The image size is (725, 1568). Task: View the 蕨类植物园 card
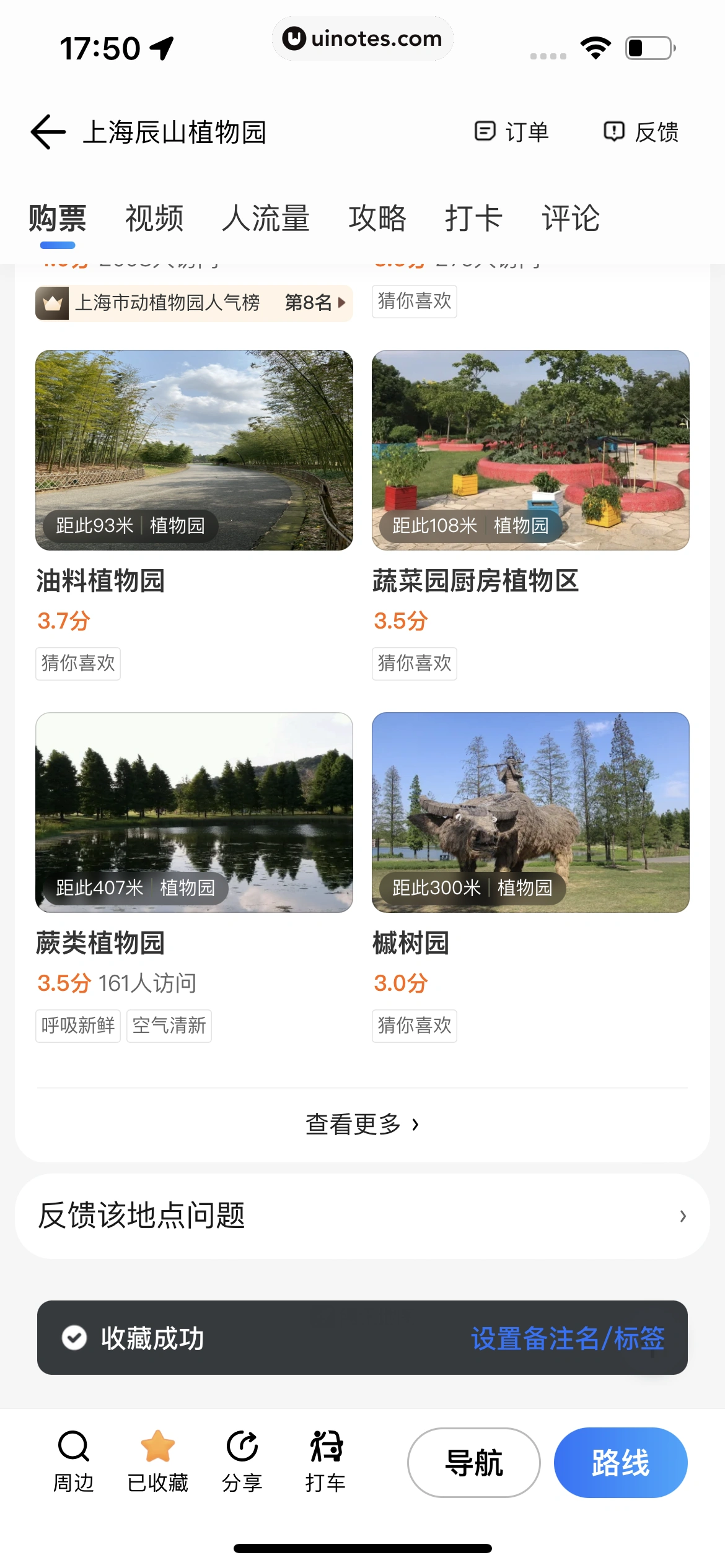point(194,812)
